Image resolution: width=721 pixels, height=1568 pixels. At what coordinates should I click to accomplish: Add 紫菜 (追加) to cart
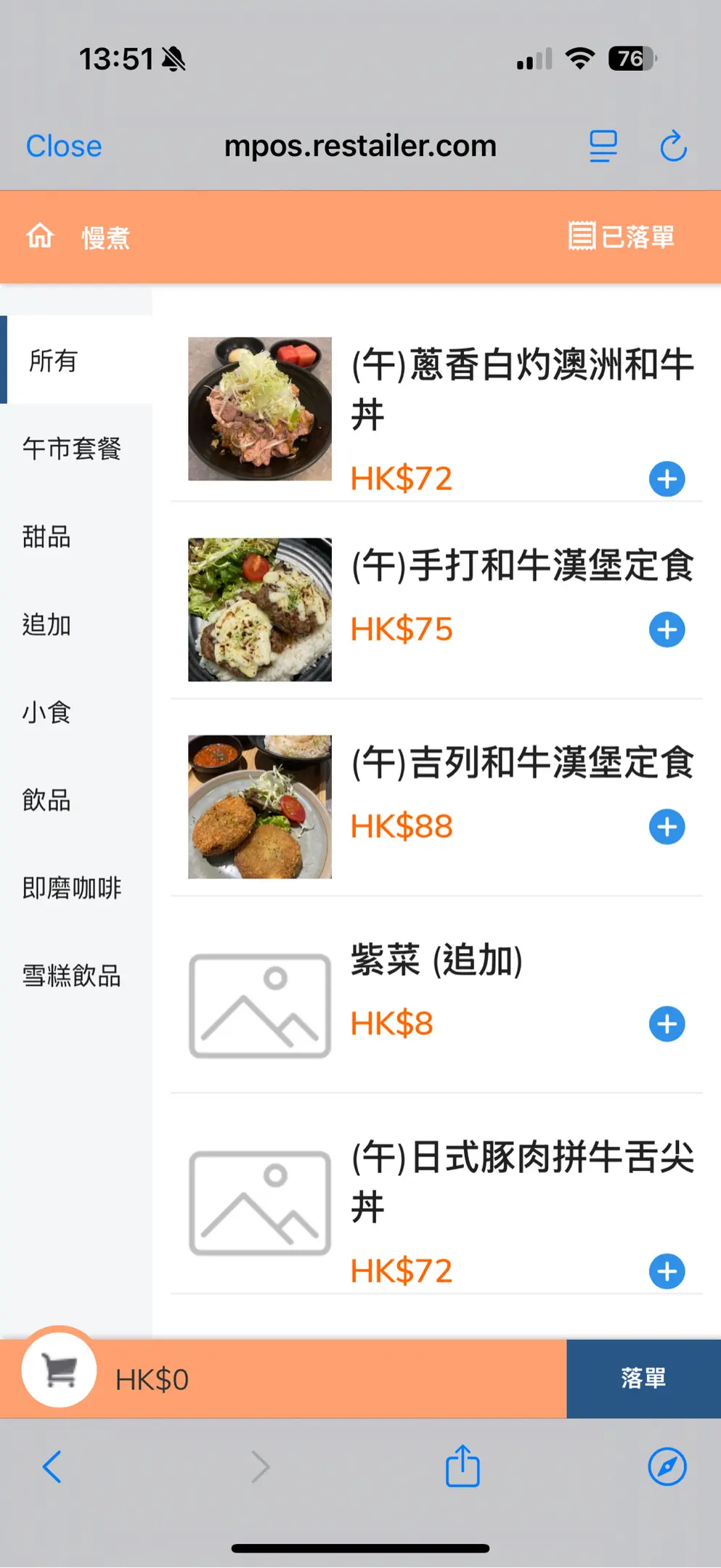click(667, 1024)
